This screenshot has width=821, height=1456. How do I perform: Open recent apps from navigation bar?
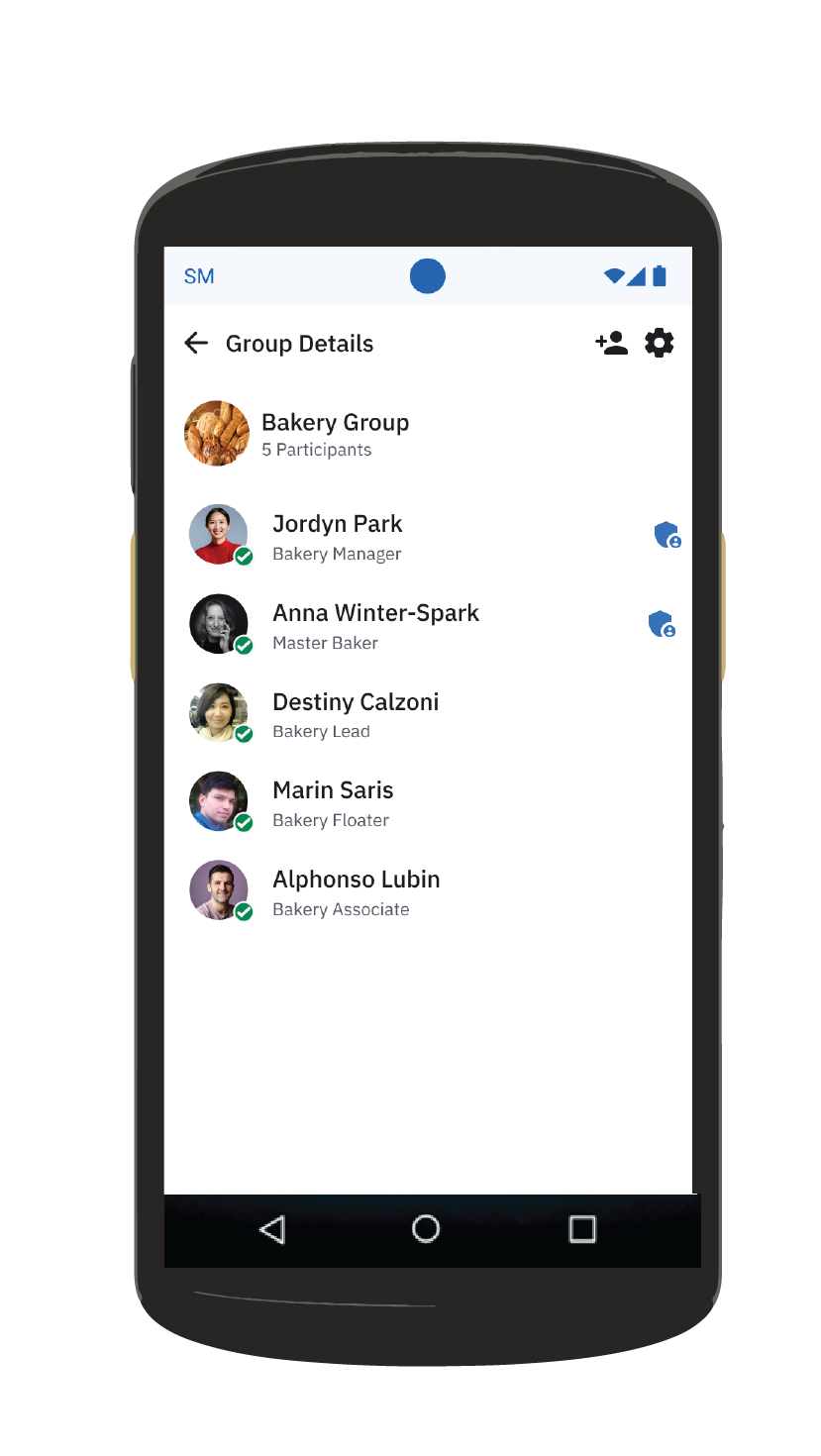click(x=582, y=1229)
